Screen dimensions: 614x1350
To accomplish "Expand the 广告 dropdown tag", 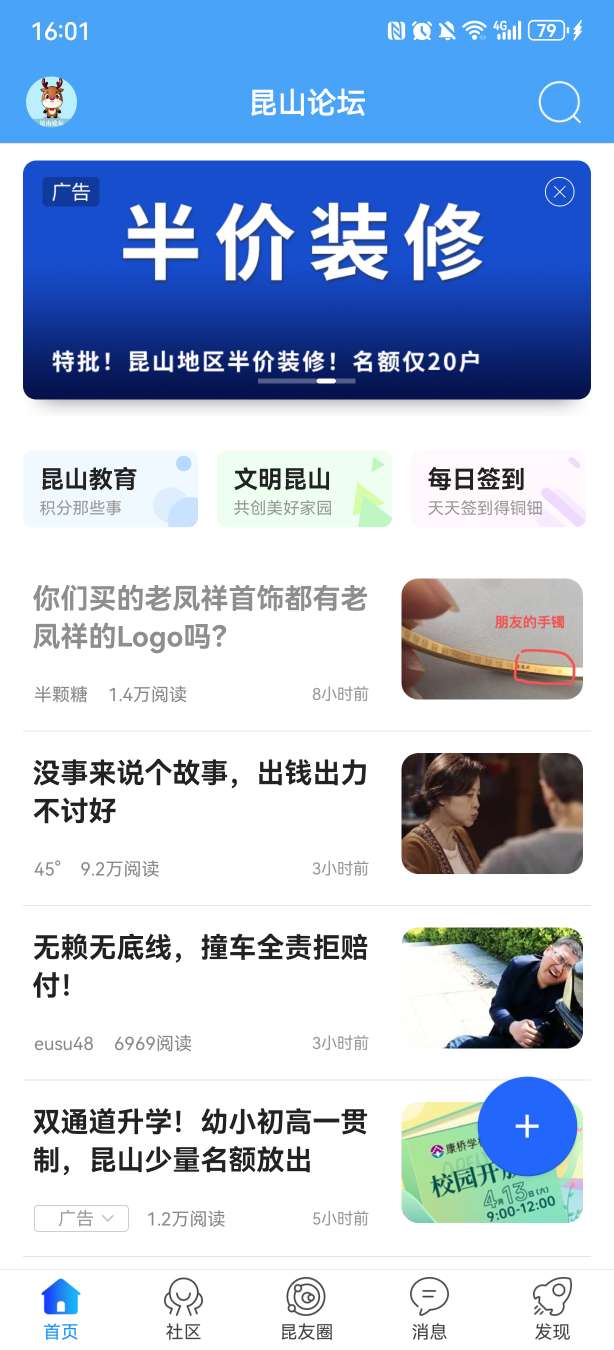I will [81, 1218].
